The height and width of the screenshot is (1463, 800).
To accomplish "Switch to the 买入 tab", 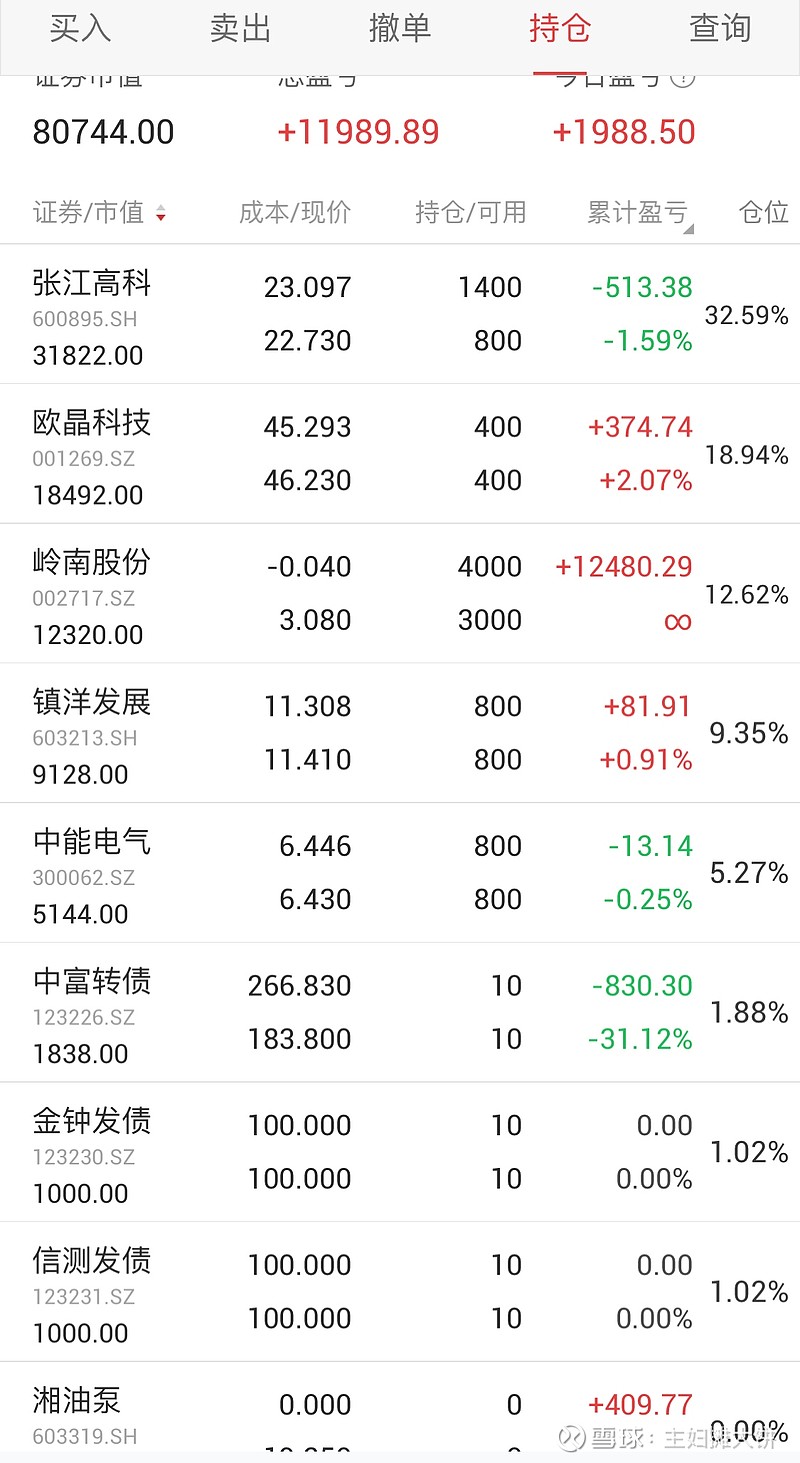I will click(x=80, y=29).
